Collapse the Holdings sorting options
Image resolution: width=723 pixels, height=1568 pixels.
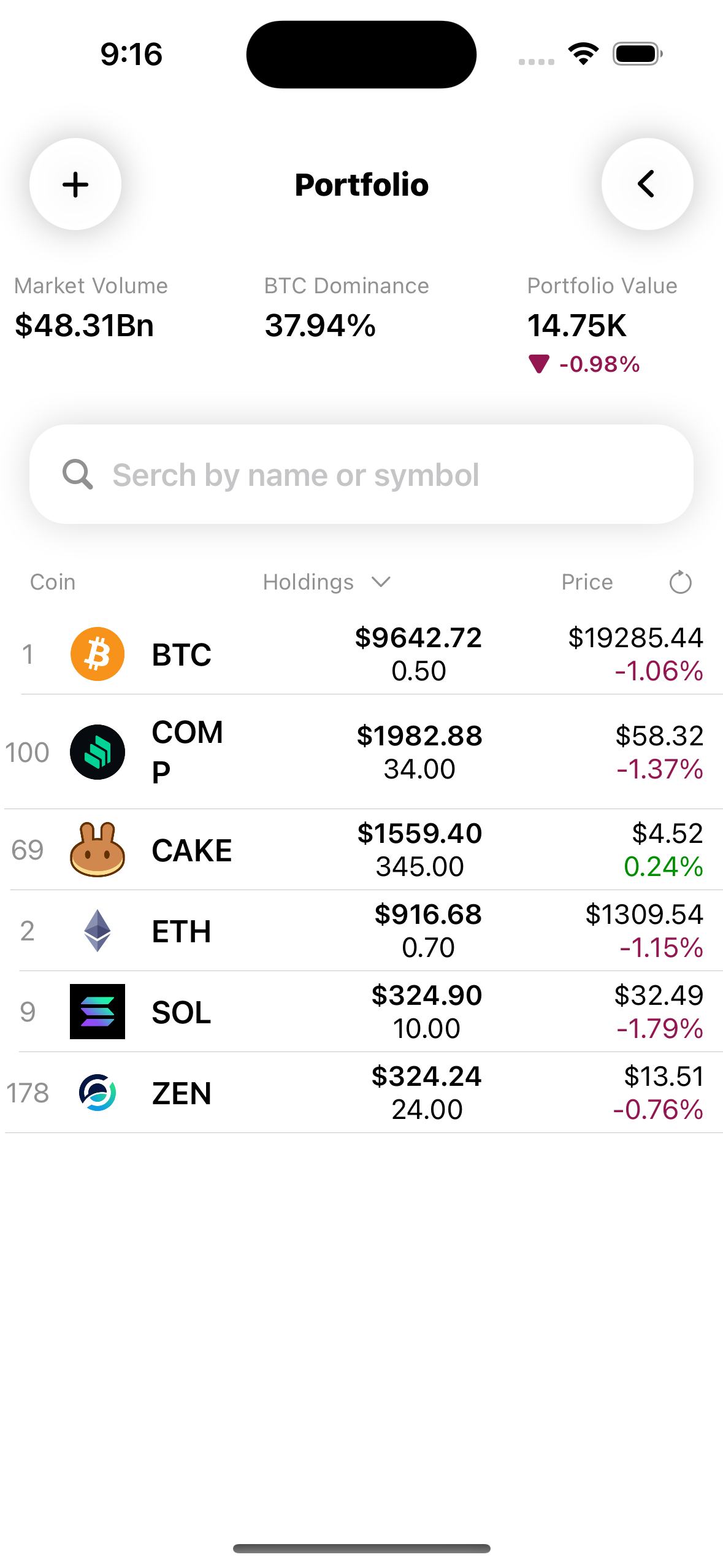point(381,582)
